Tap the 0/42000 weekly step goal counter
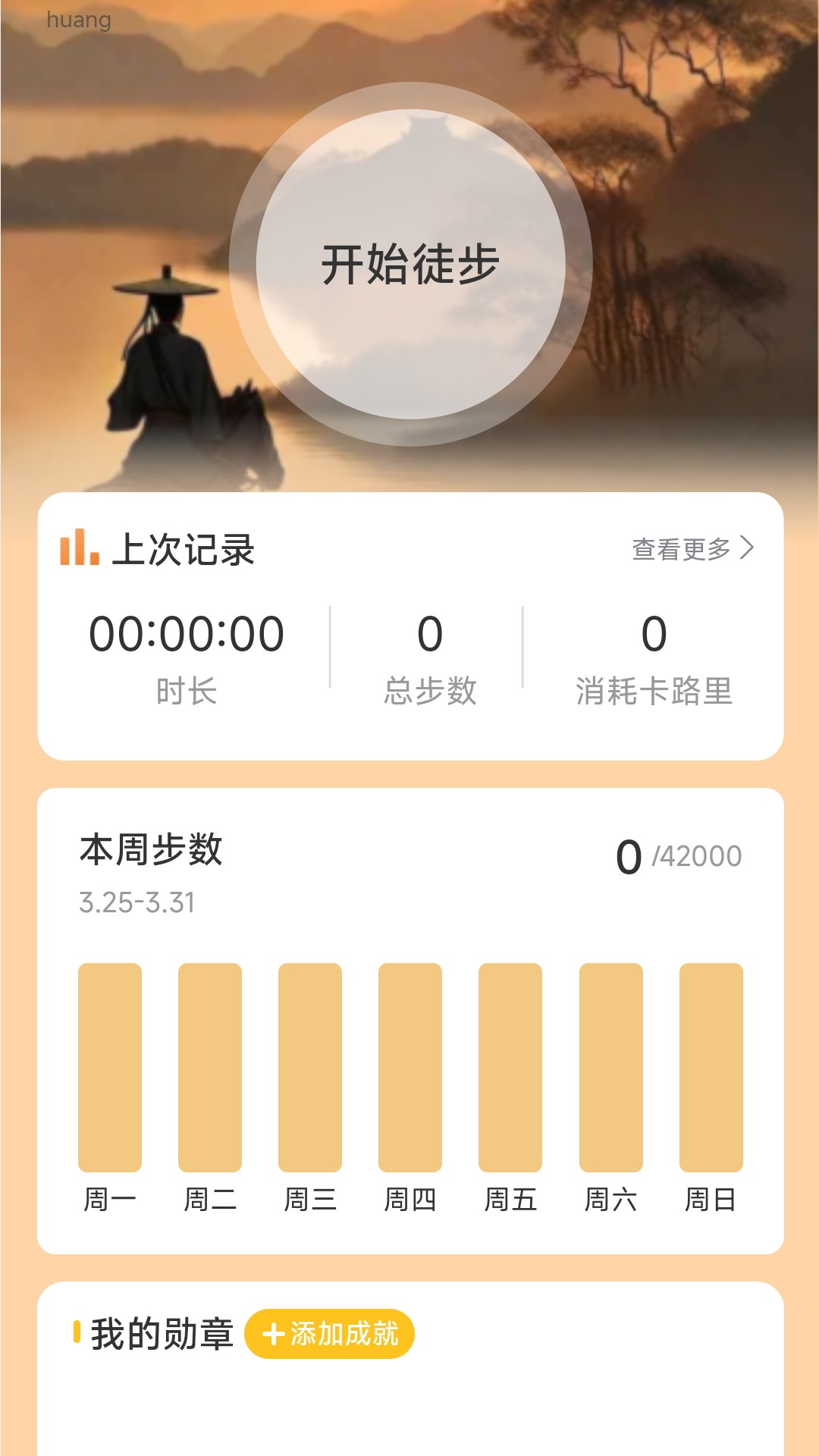819x1456 pixels. point(679,852)
